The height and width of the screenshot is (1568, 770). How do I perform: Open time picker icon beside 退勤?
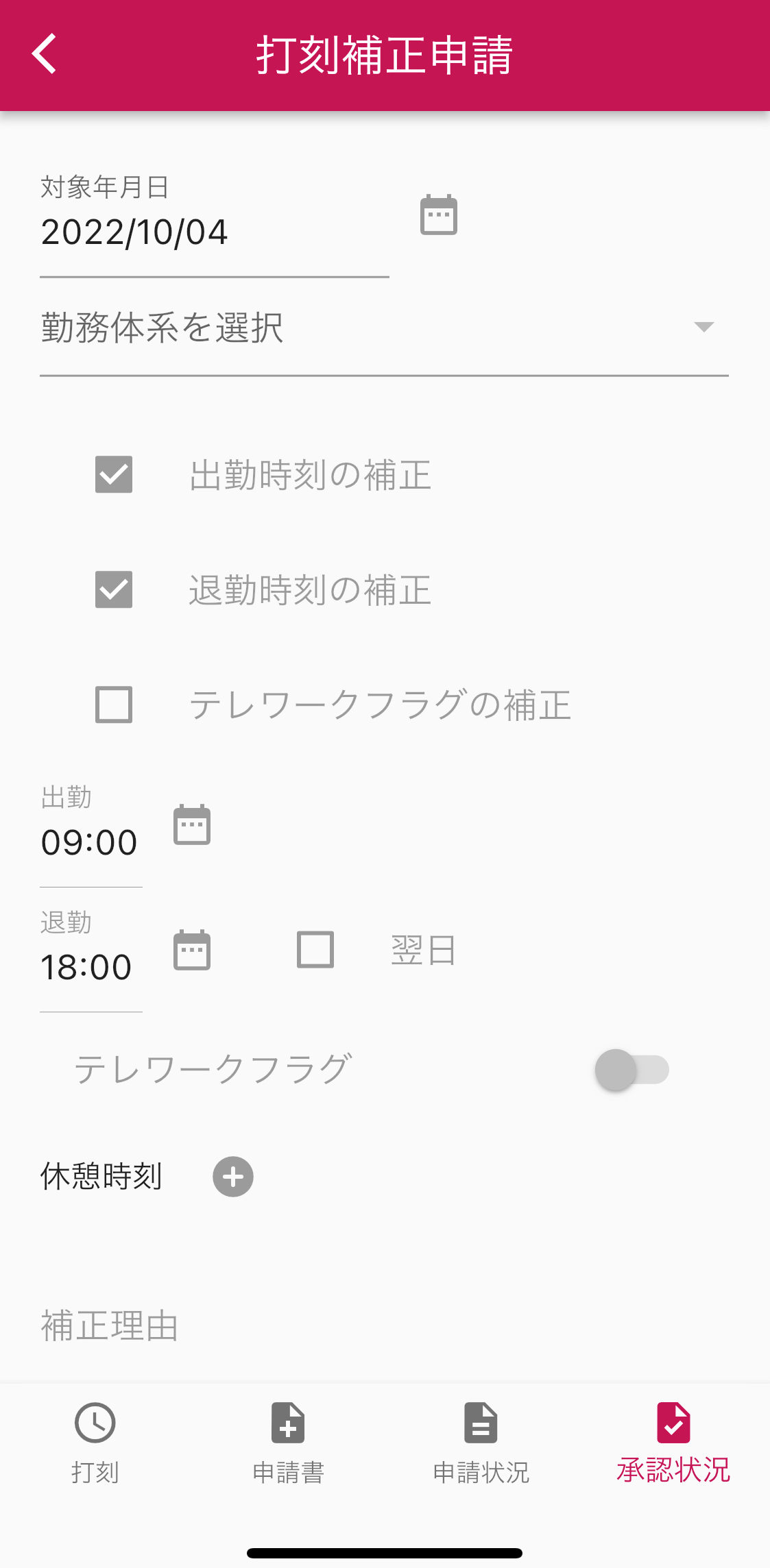pyautogui.click(x=192, y=950)
